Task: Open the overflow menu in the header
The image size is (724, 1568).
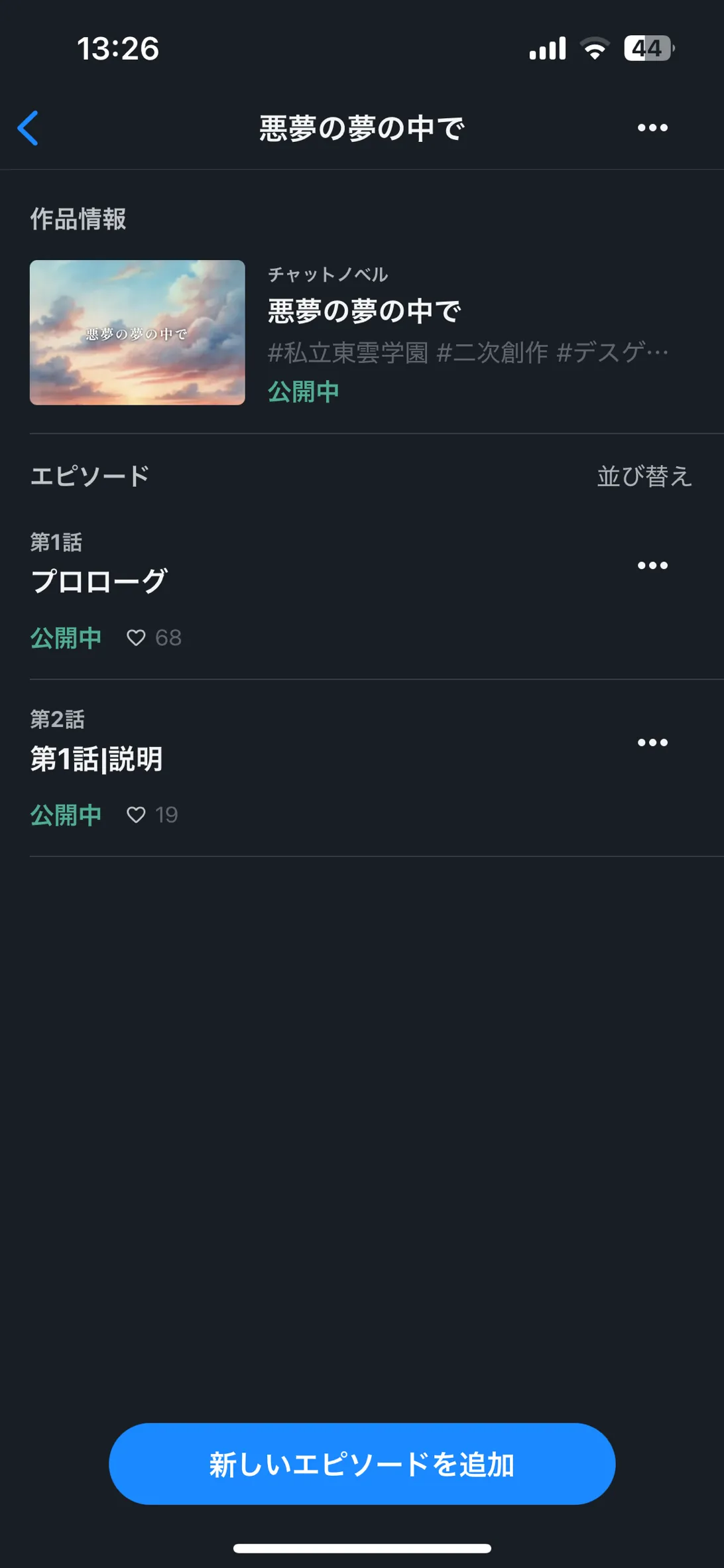Action: (652, 127)
